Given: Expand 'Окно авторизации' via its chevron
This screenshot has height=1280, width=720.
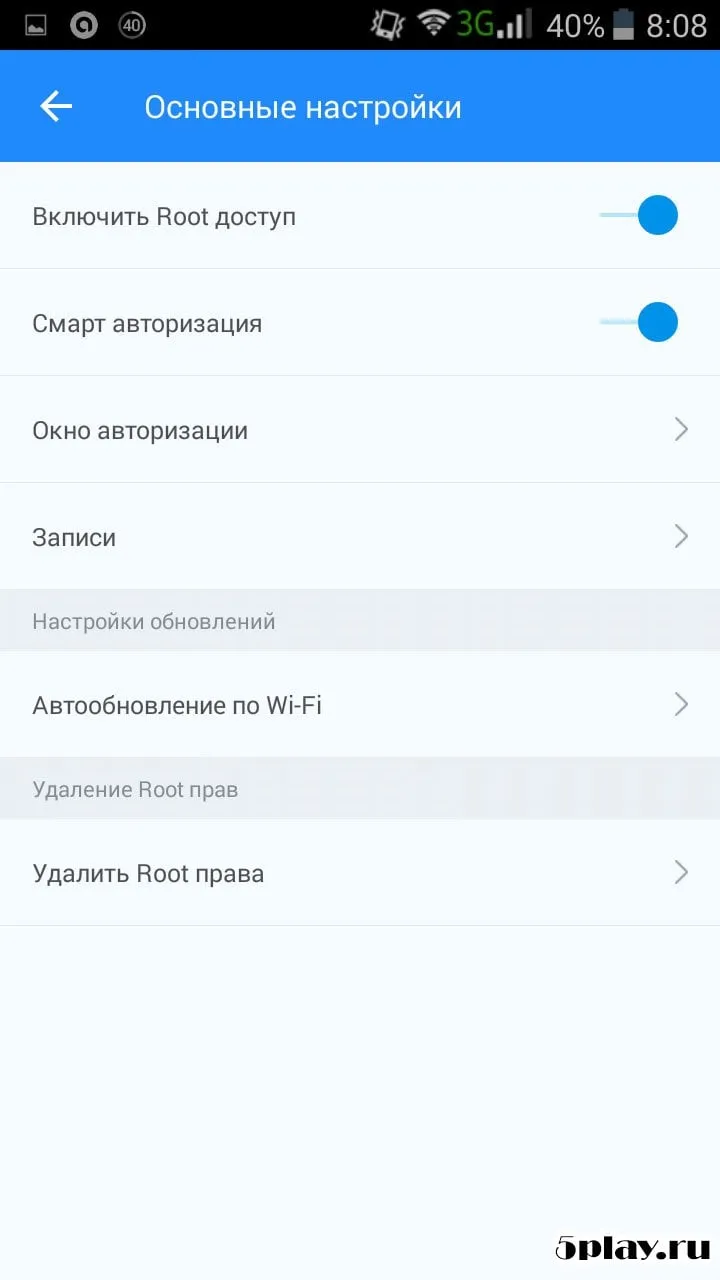Looking at the screenshot, I should (x=681, y=429).
